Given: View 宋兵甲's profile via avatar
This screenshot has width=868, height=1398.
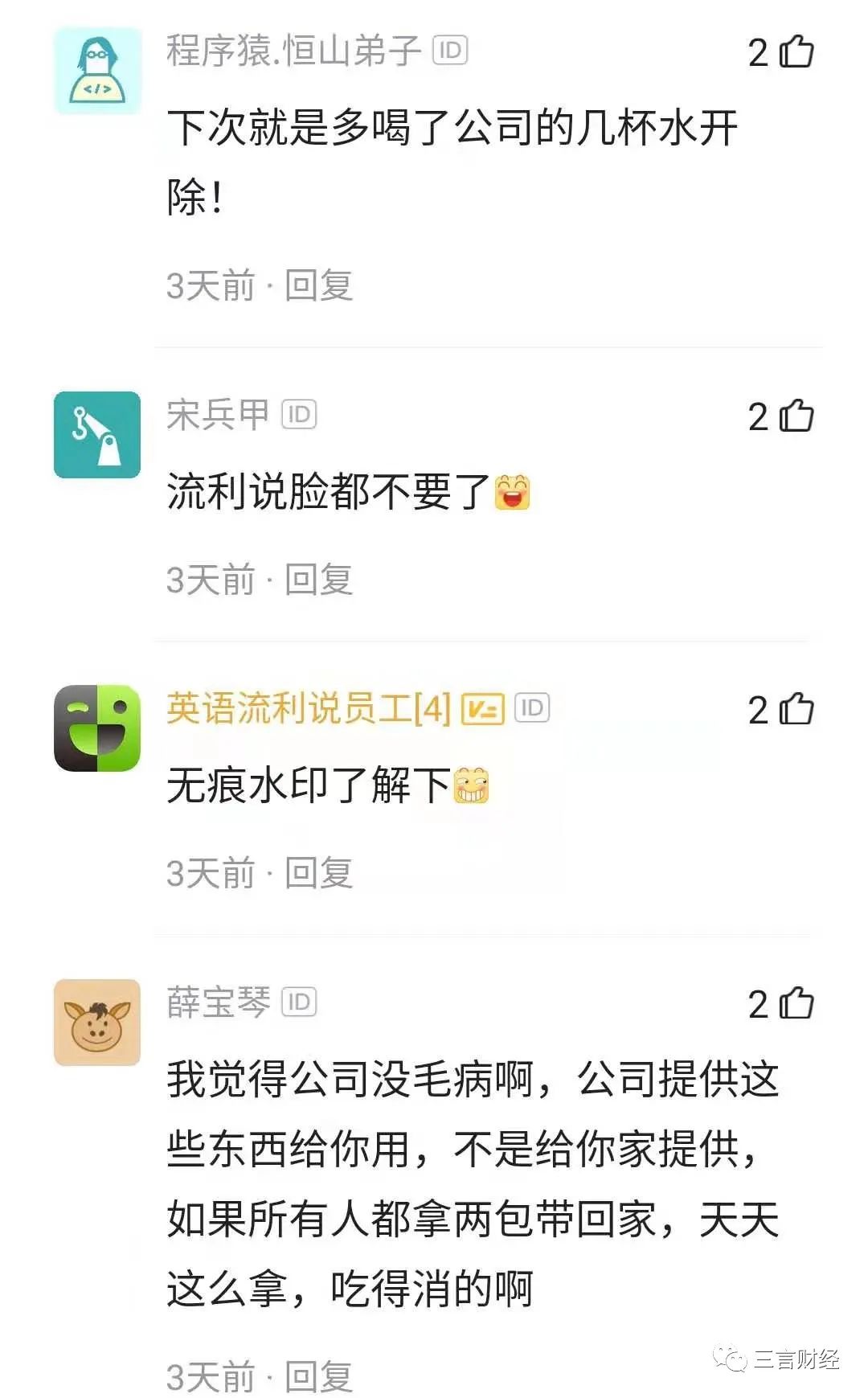Looking at the screenshot, I should coord(97,435).
